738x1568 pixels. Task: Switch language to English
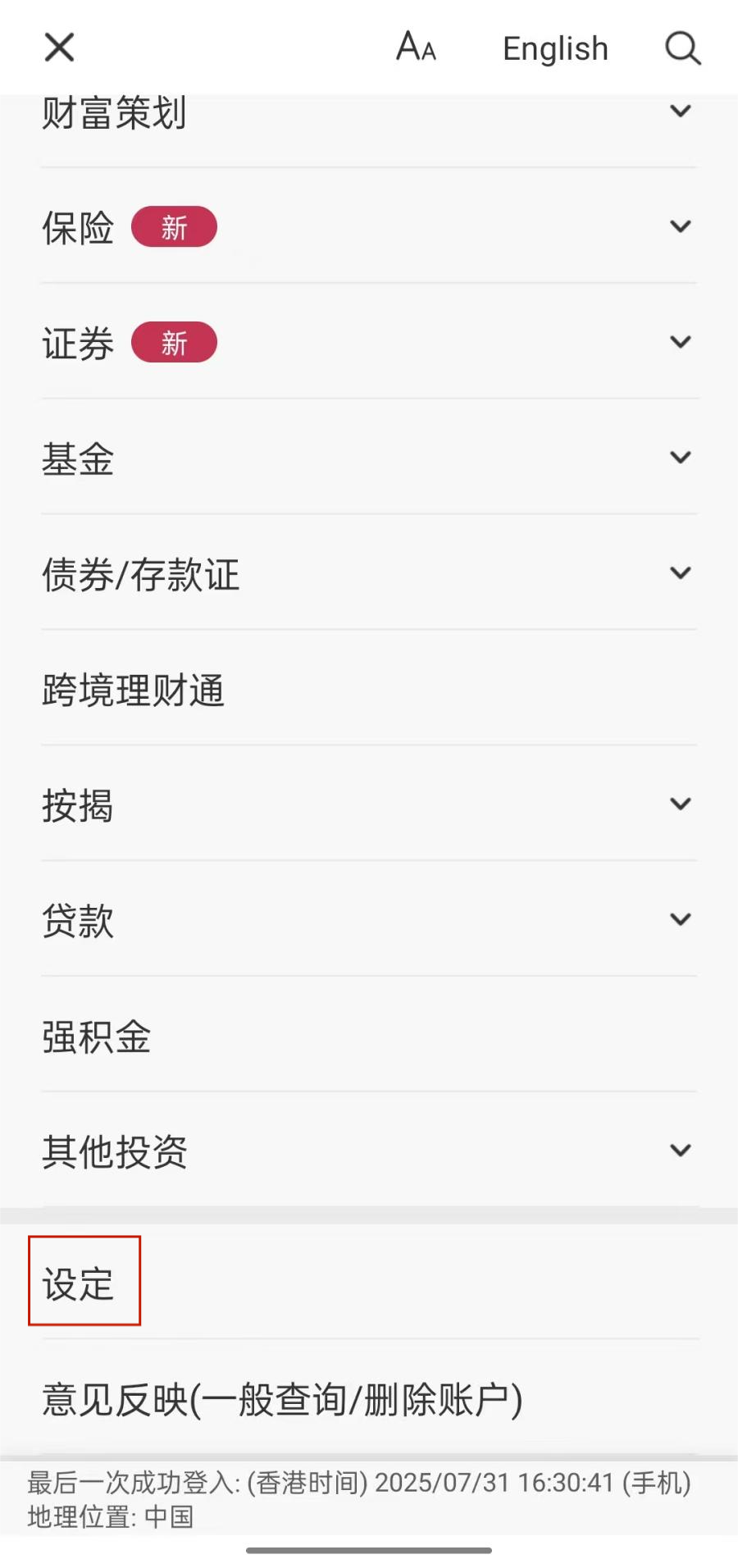[x=555, y=48]
